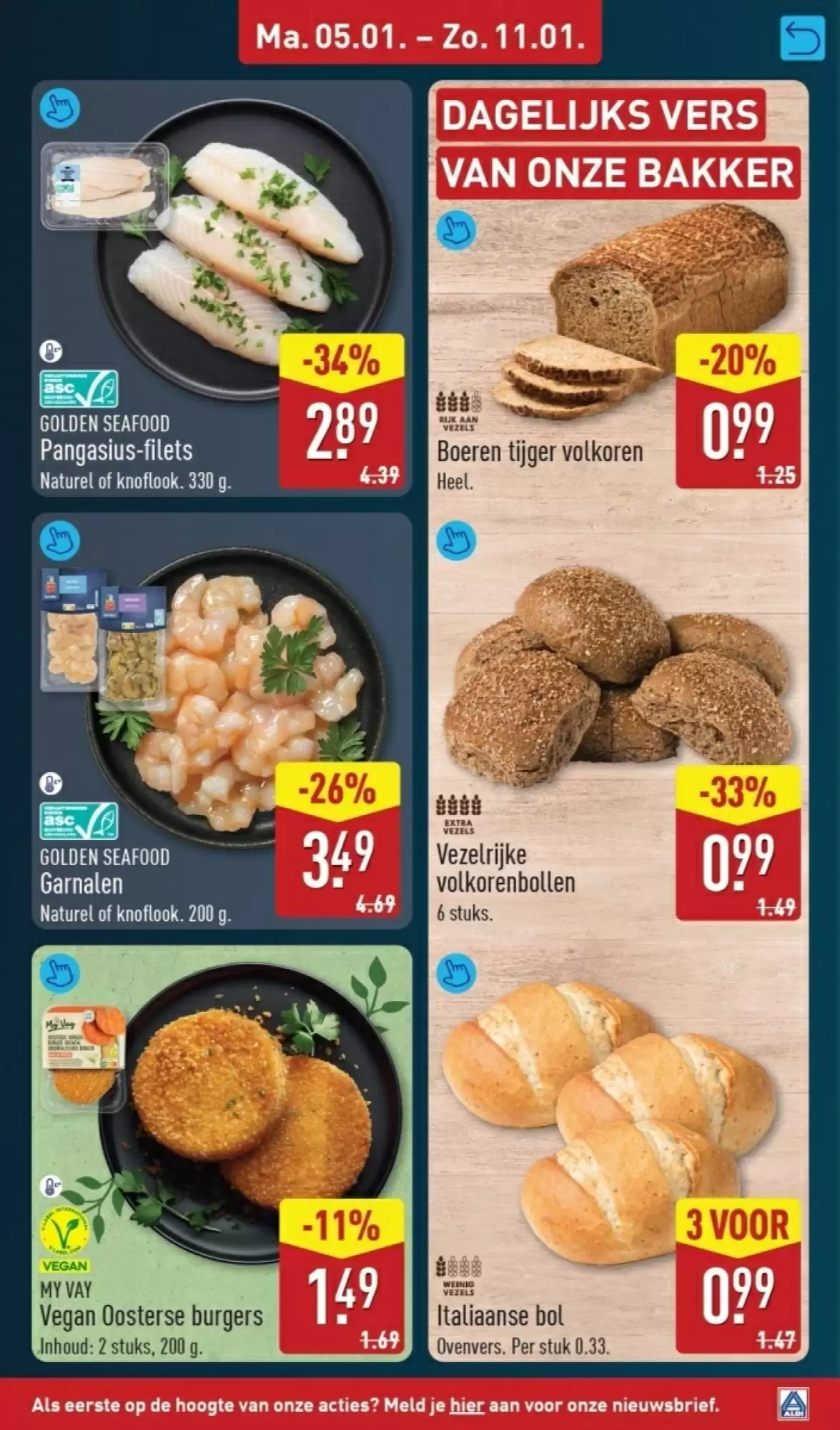Open the Boeren tijger volkoren tap icon

point(456,230)
